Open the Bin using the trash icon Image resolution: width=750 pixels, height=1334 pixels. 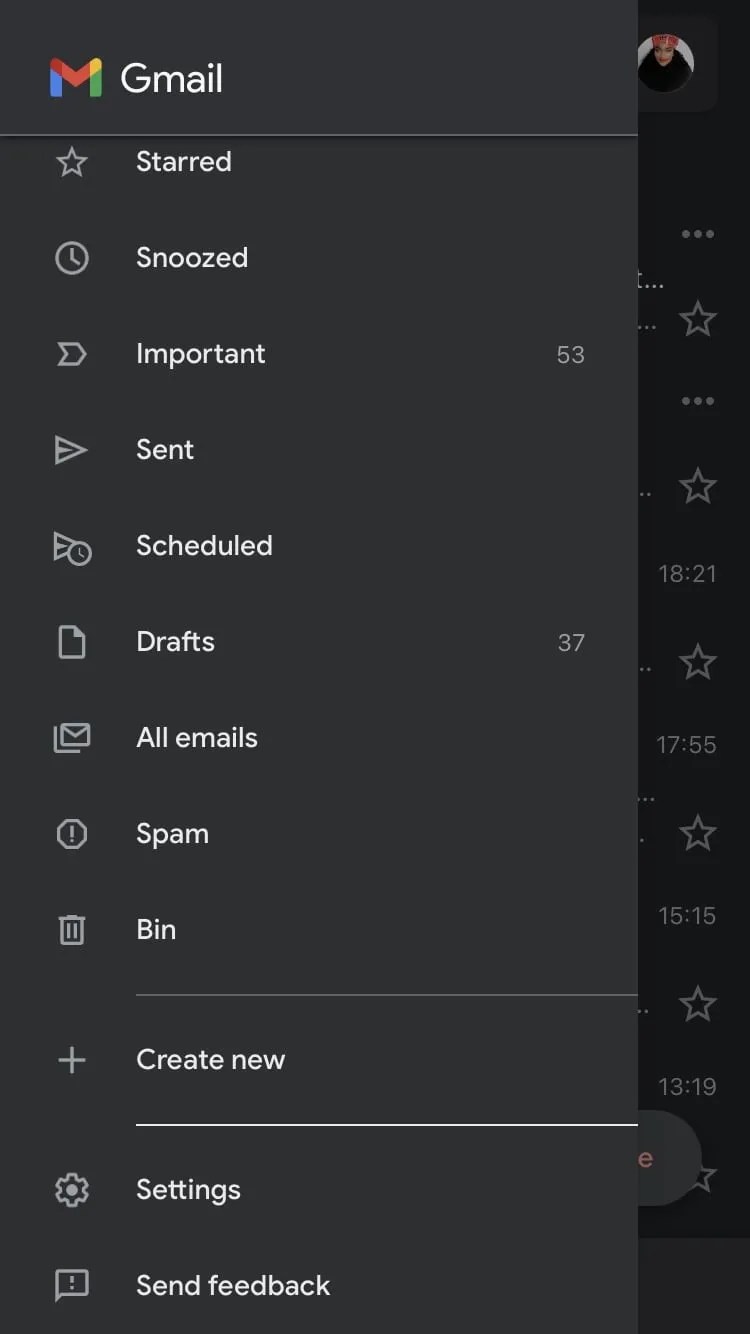[x=71, y=930]
